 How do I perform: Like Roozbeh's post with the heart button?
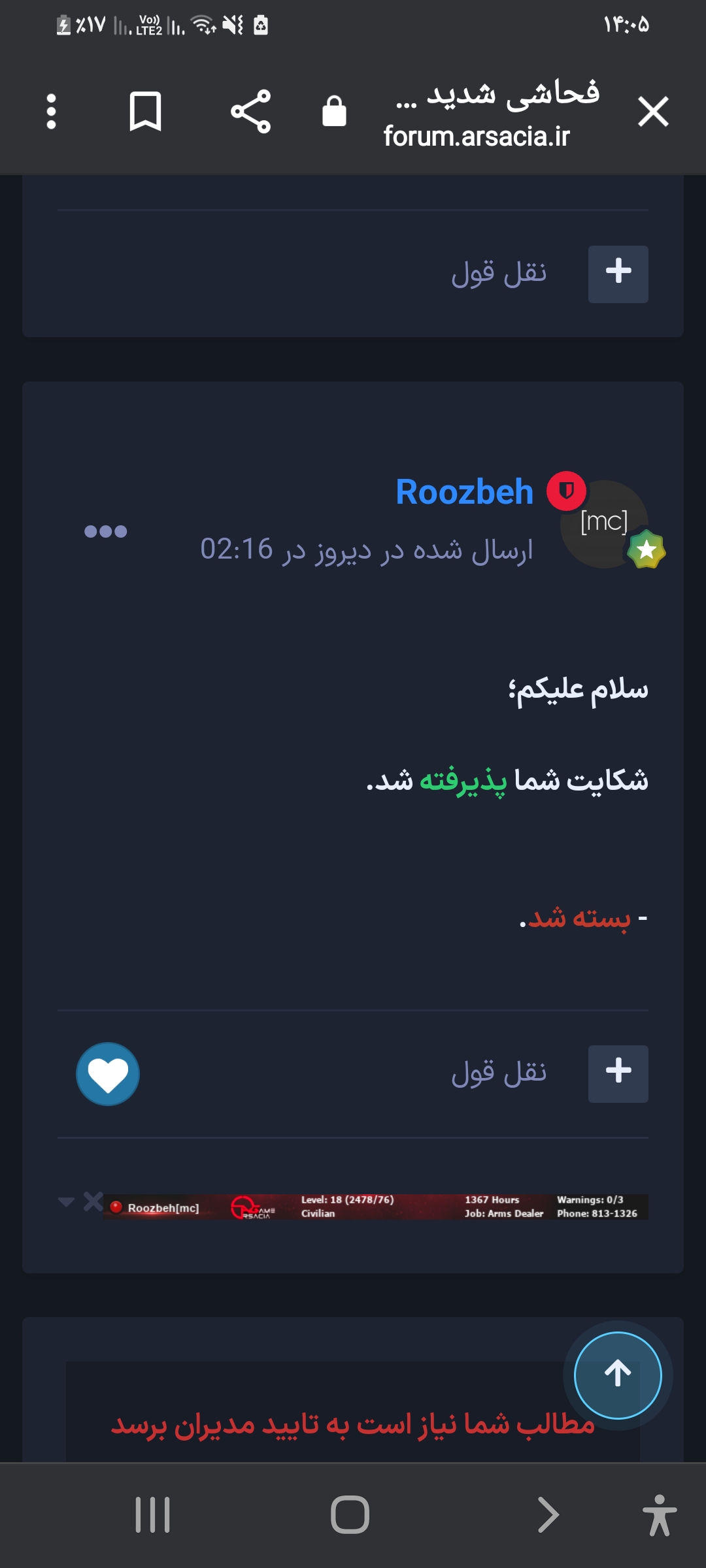click(x=107, y=1075)
